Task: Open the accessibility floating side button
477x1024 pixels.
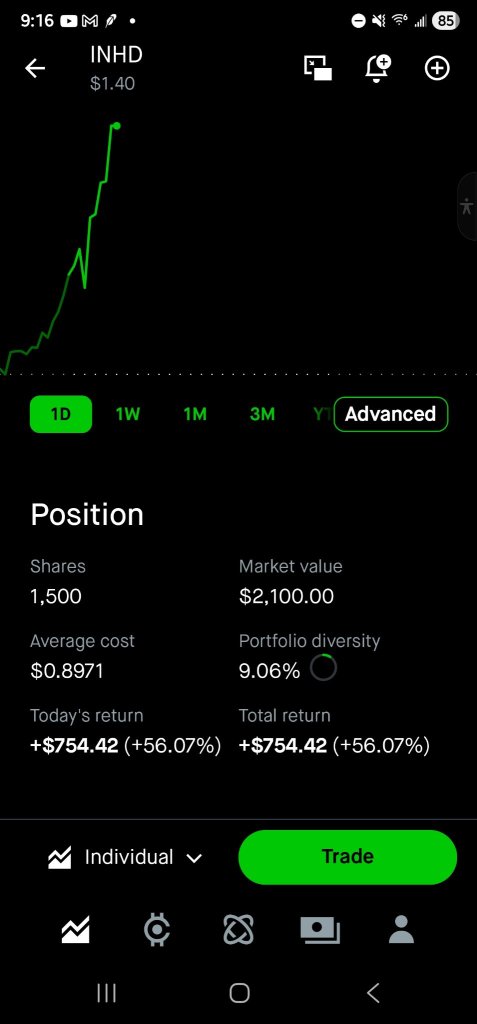Action: coord(467,207)
